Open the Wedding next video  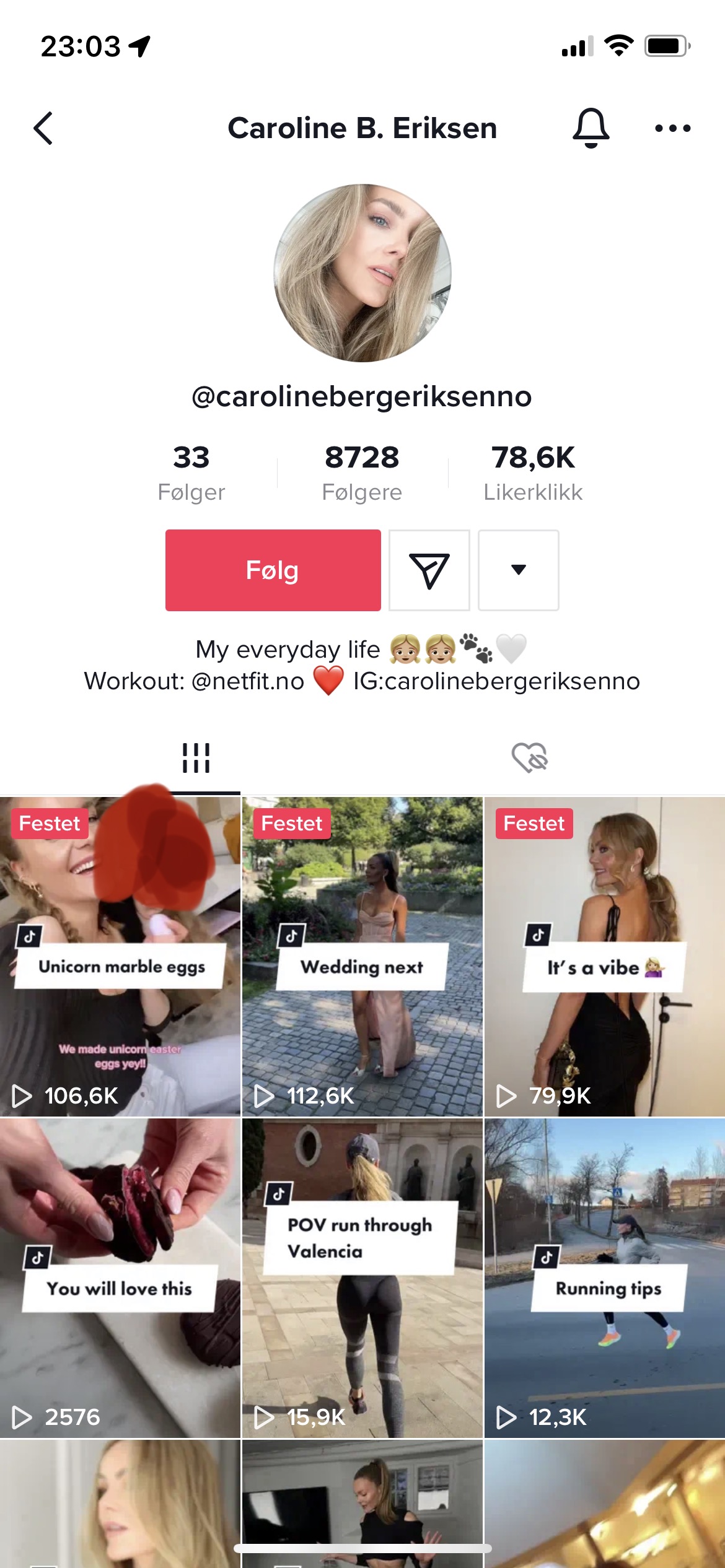click(x=362, y=956)
